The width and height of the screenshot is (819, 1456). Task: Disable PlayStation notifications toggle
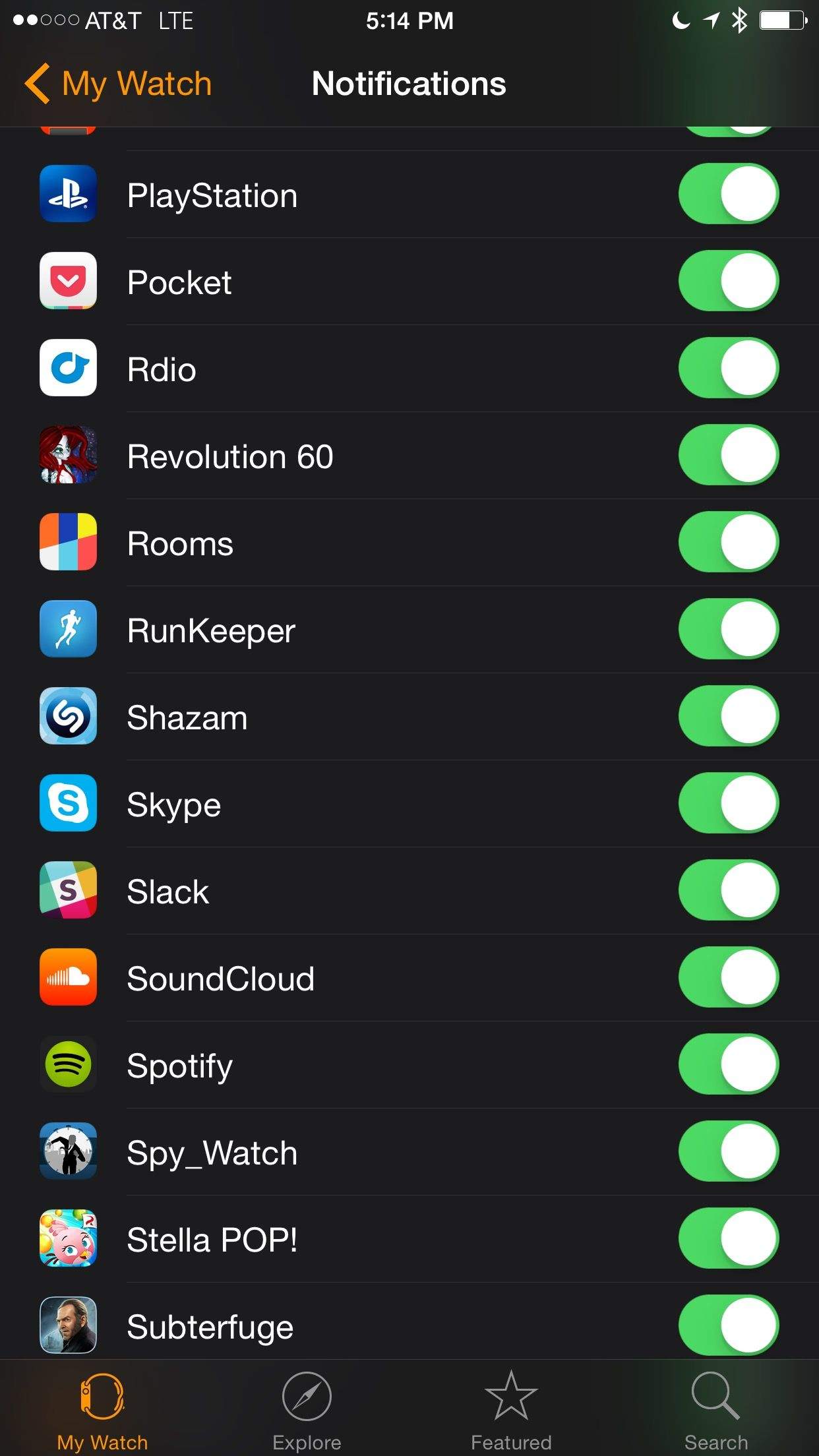pos(728,195)
